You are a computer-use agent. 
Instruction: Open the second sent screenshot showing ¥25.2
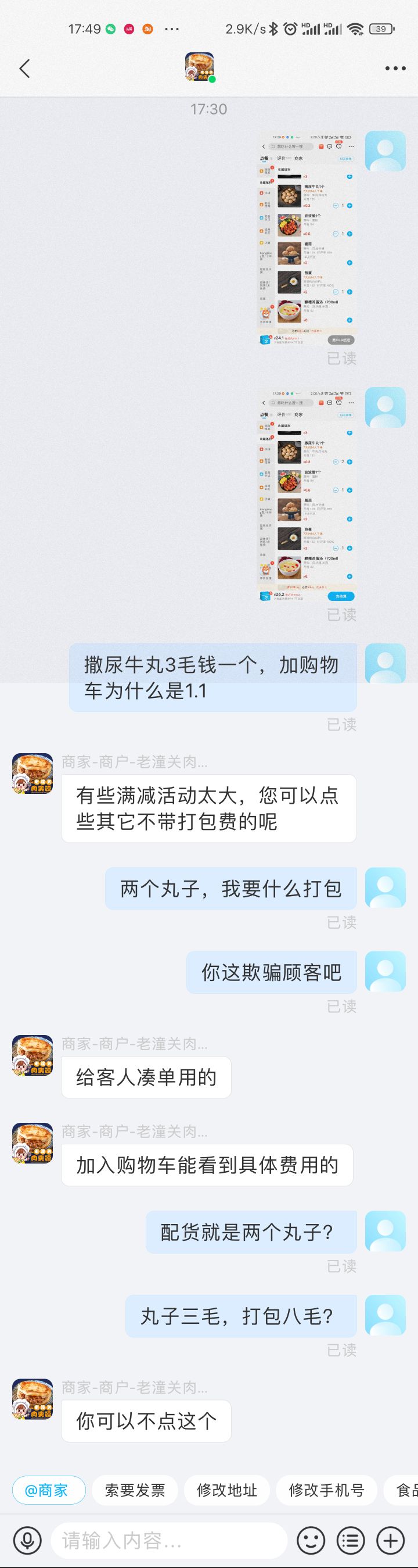point(306,495)
